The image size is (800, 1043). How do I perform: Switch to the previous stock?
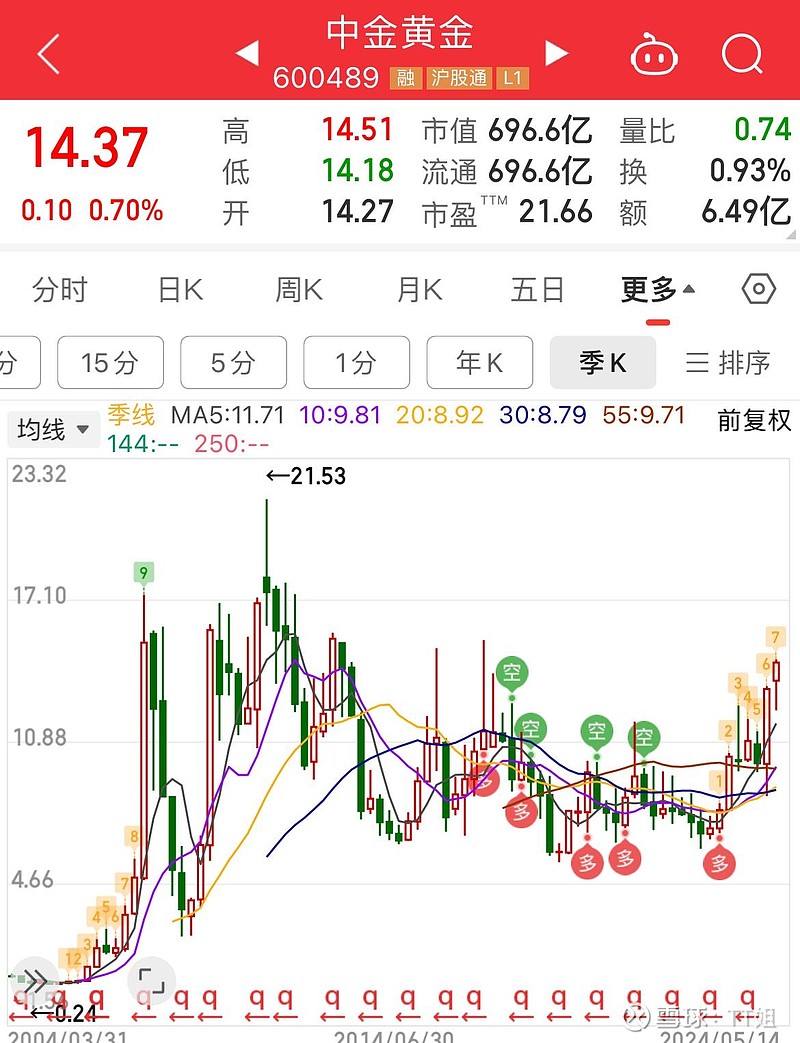(247, 54)
